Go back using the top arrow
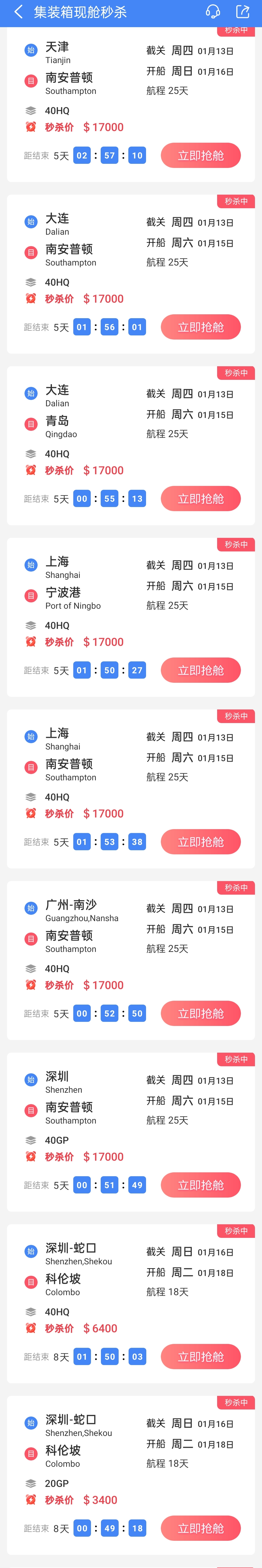Screen dimensions: 262x1568 click(x=18, y=12)
